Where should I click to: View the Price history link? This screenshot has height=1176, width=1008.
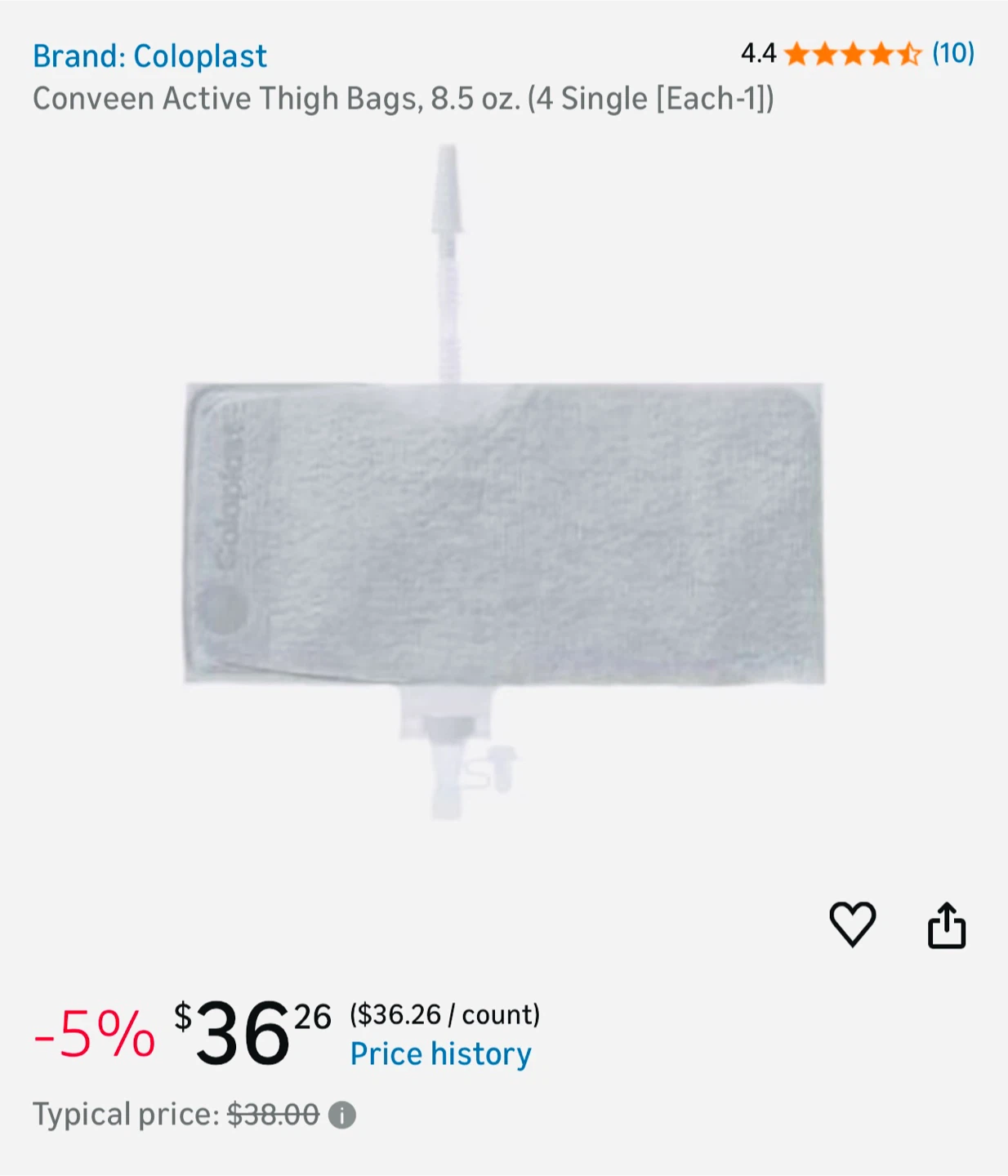click(440, 1053)
